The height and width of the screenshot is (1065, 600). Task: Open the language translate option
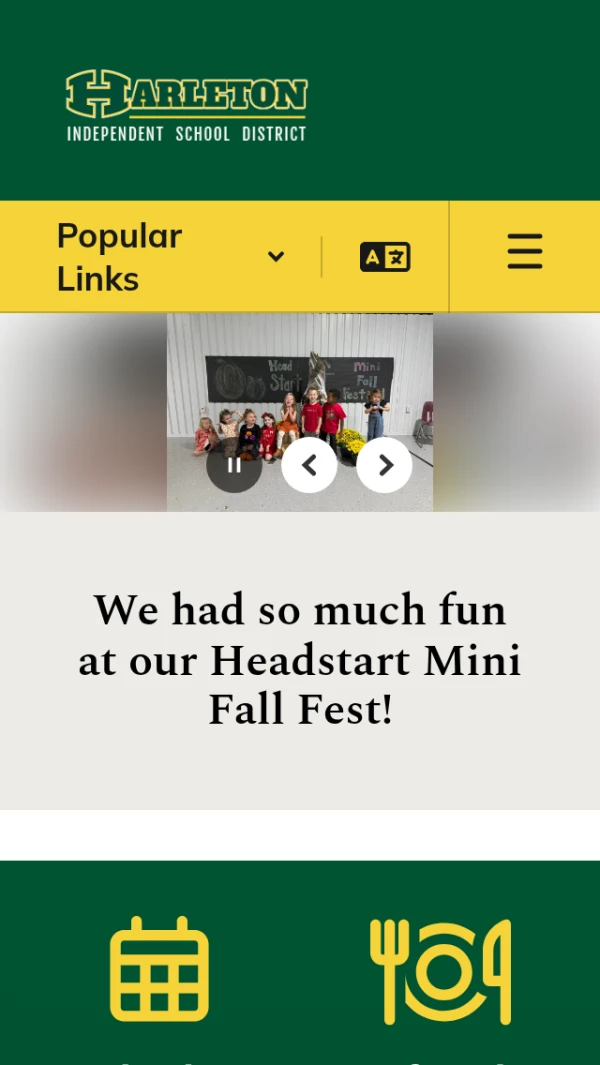(385, 257)
